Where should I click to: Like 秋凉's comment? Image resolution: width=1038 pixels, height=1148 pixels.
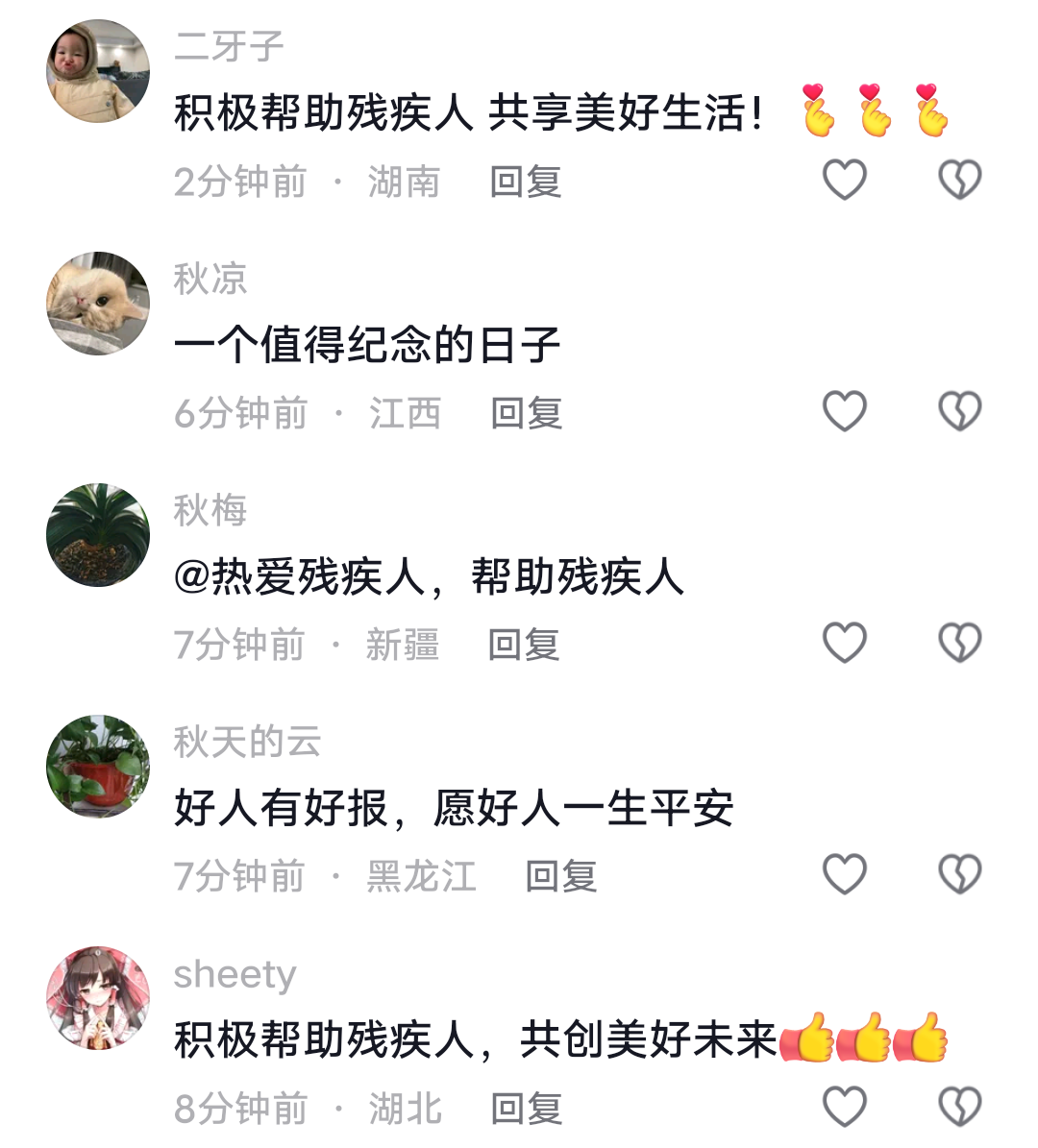(x=845, y=411)
